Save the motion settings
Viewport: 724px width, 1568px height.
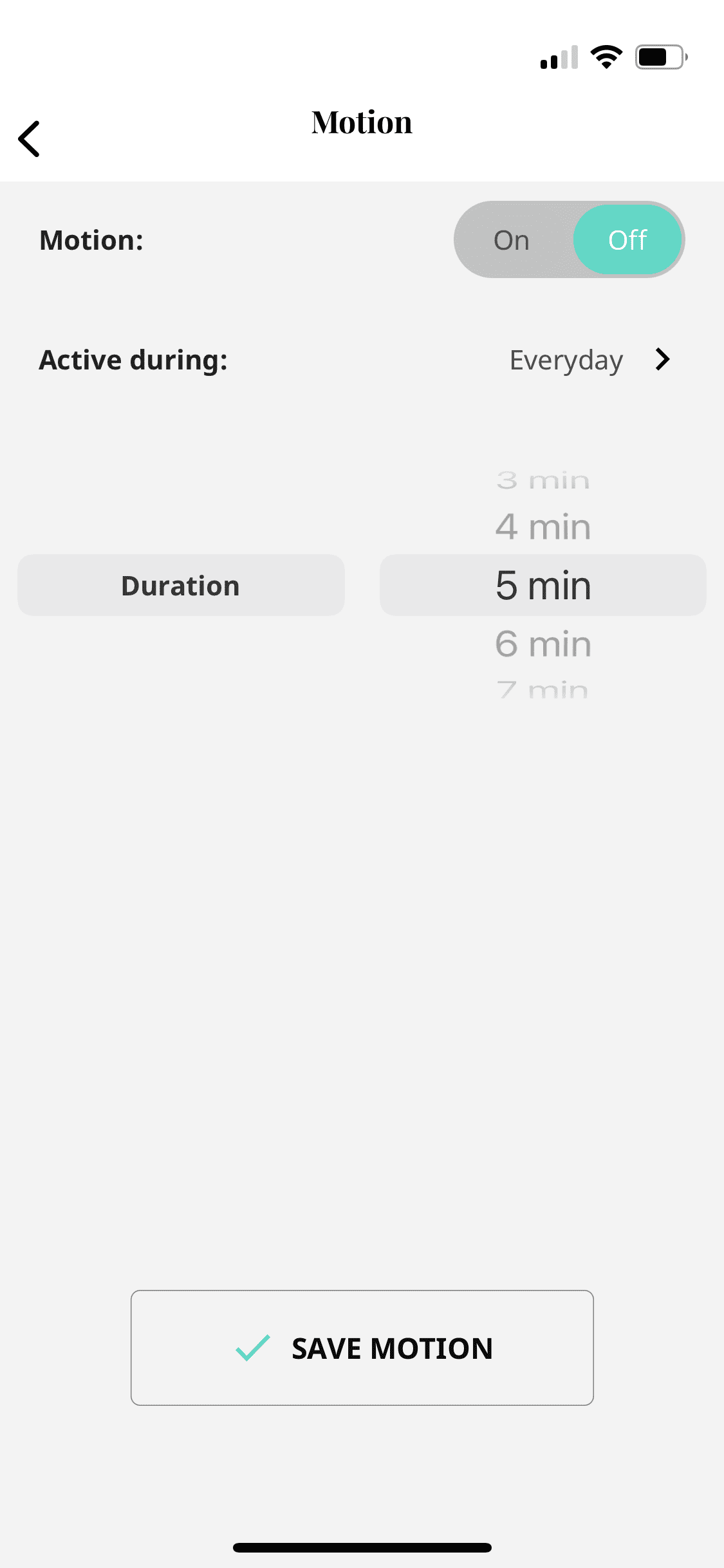click(362, 1347)
